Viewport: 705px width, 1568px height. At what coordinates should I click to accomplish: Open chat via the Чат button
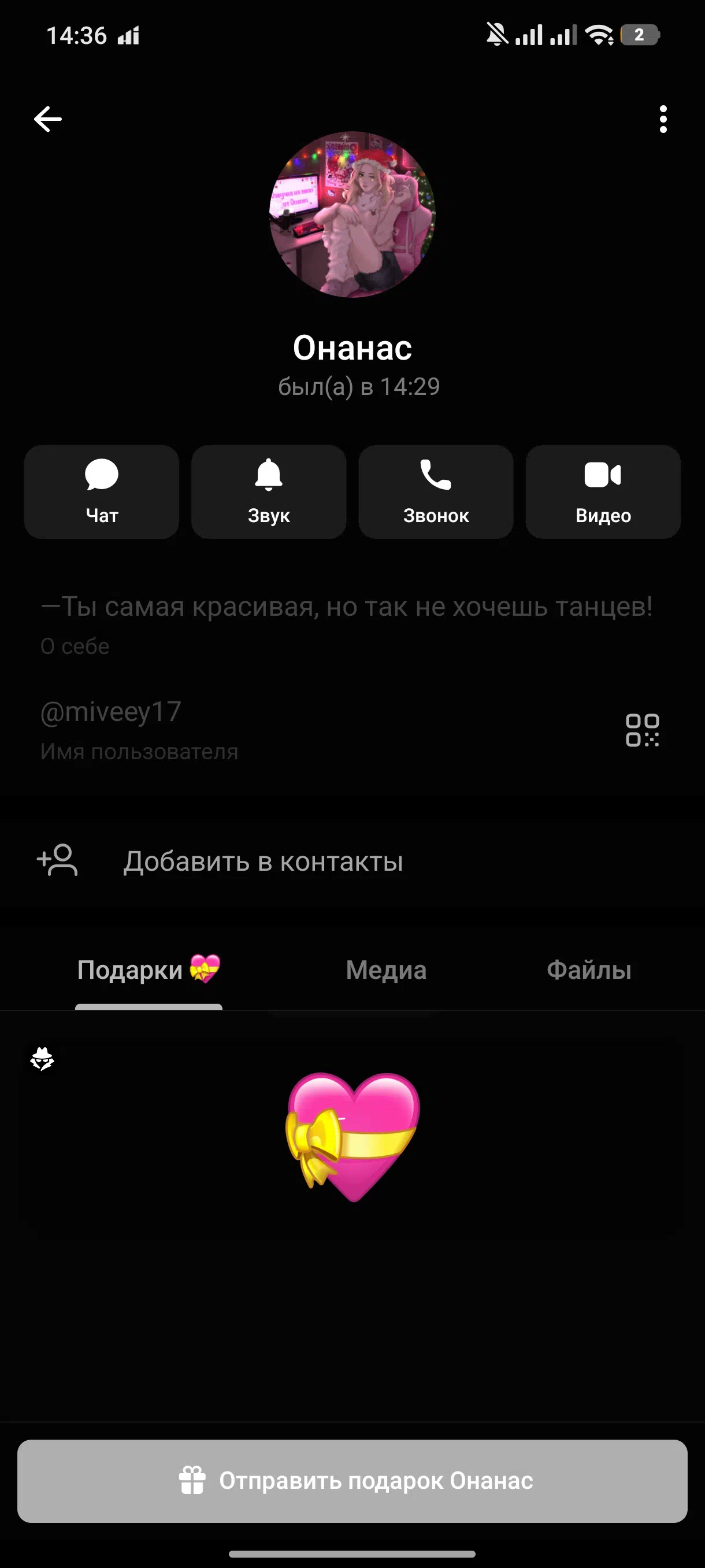[x=102, y=492]
